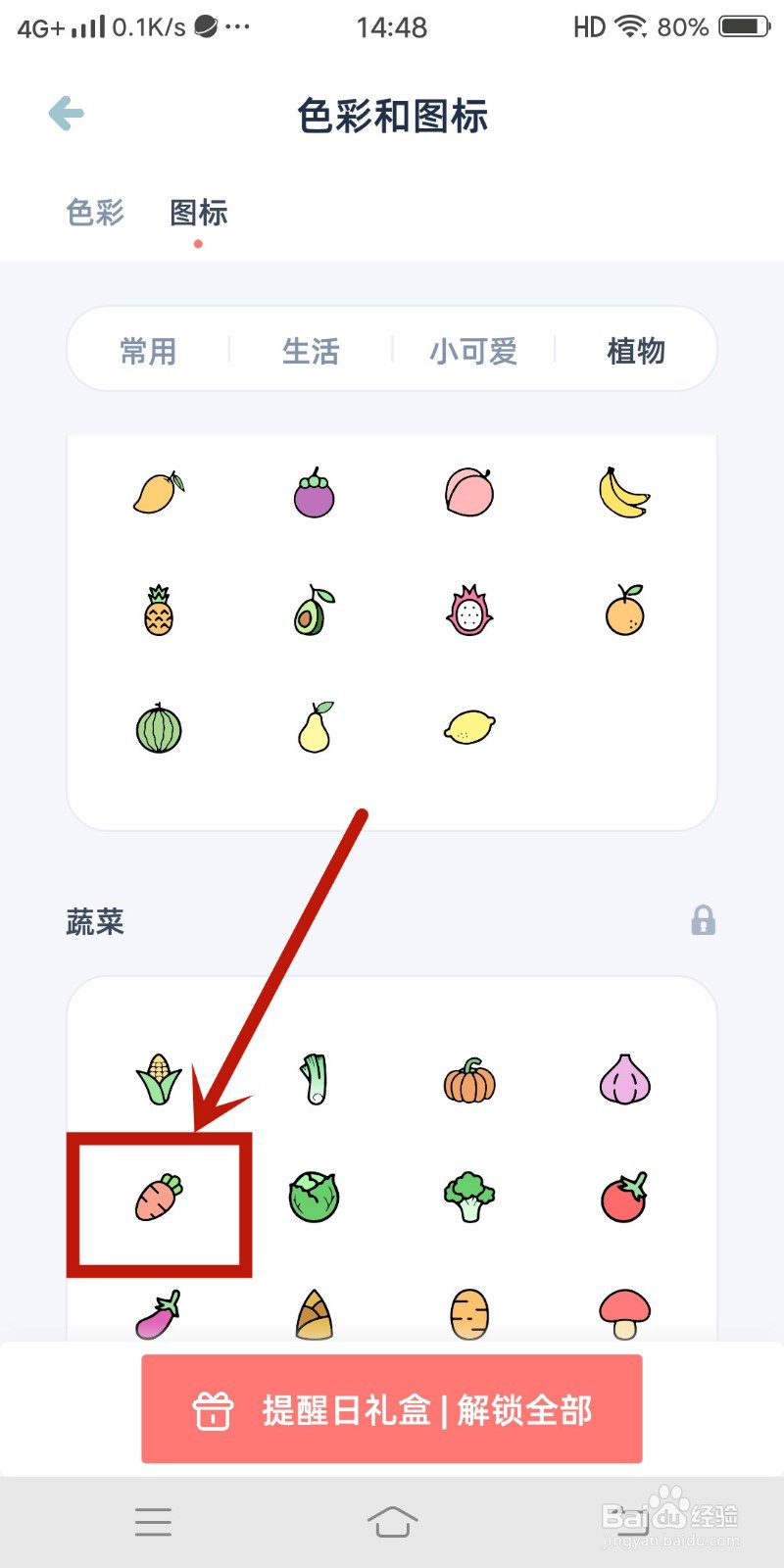
Task: Switch to the 色彩 tab
Action: click(93, 212)
